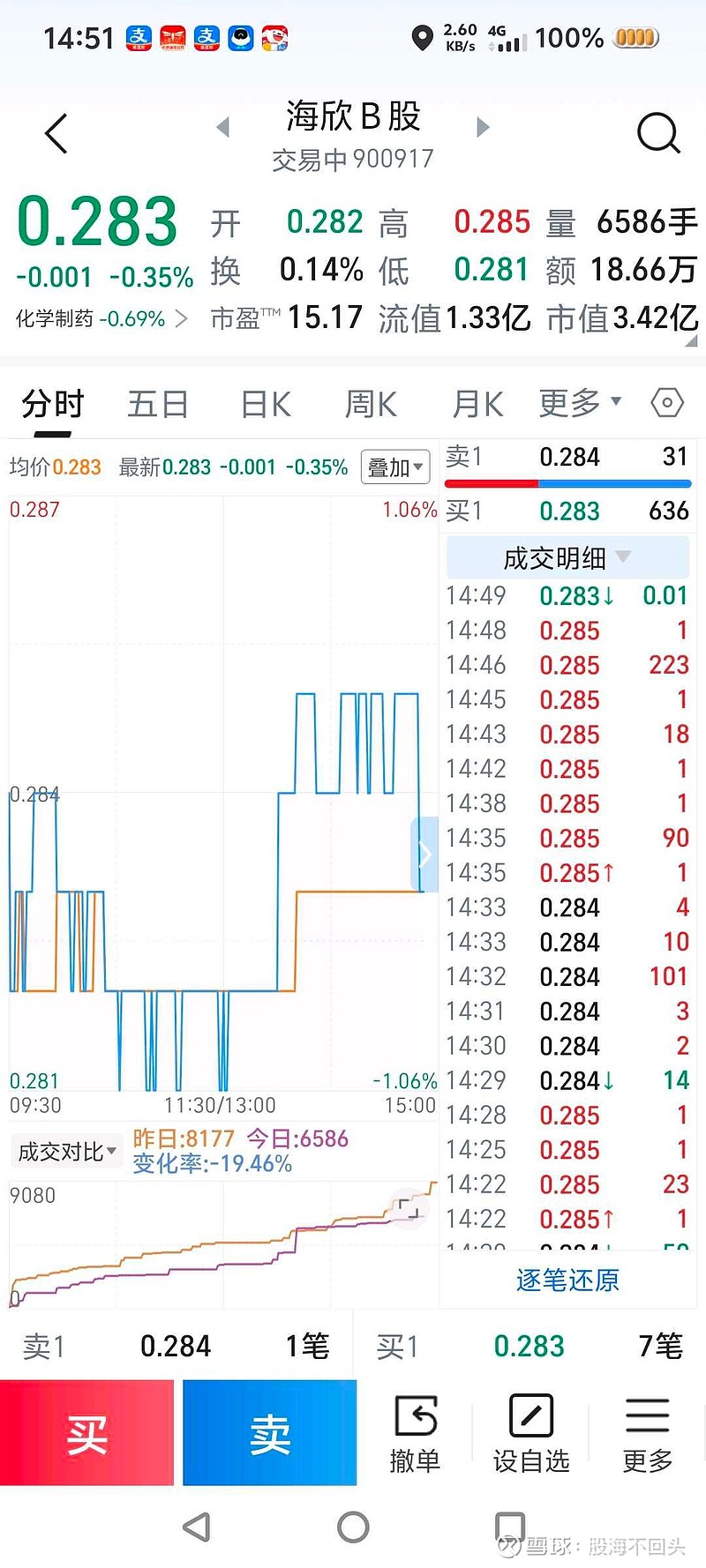Open 撤单 to cancel orders
The height and width of the screenshot is (1568, 706).
415,1434
